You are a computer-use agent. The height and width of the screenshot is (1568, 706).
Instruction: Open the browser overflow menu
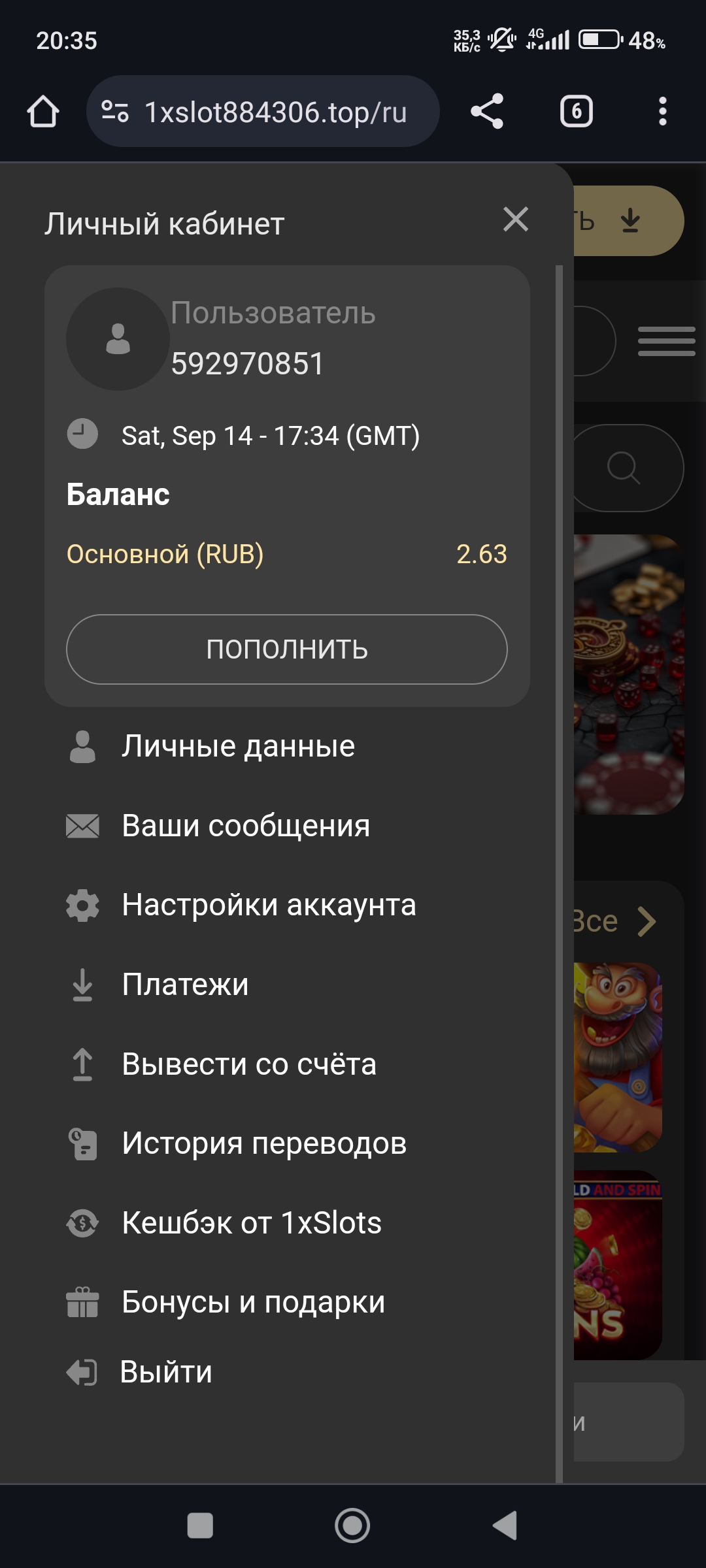[x=662, y=111]
